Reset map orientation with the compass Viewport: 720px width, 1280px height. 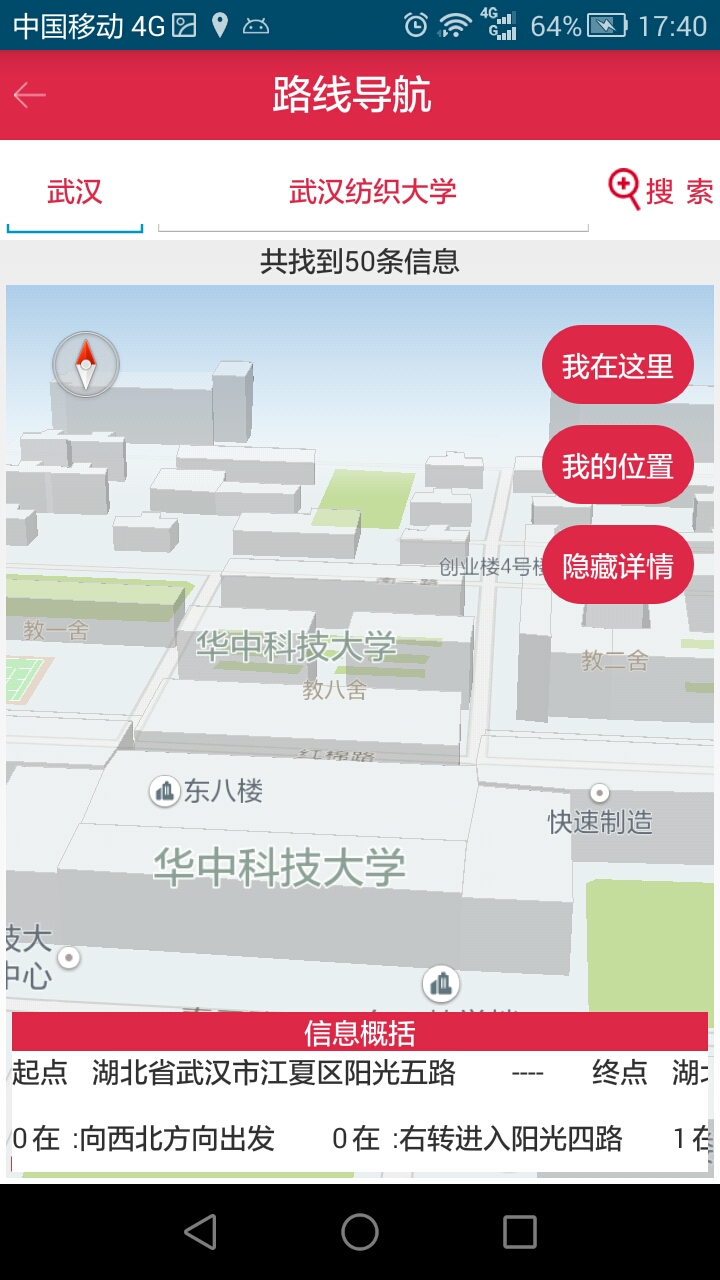pyautogui.click(x=86, y=364)
